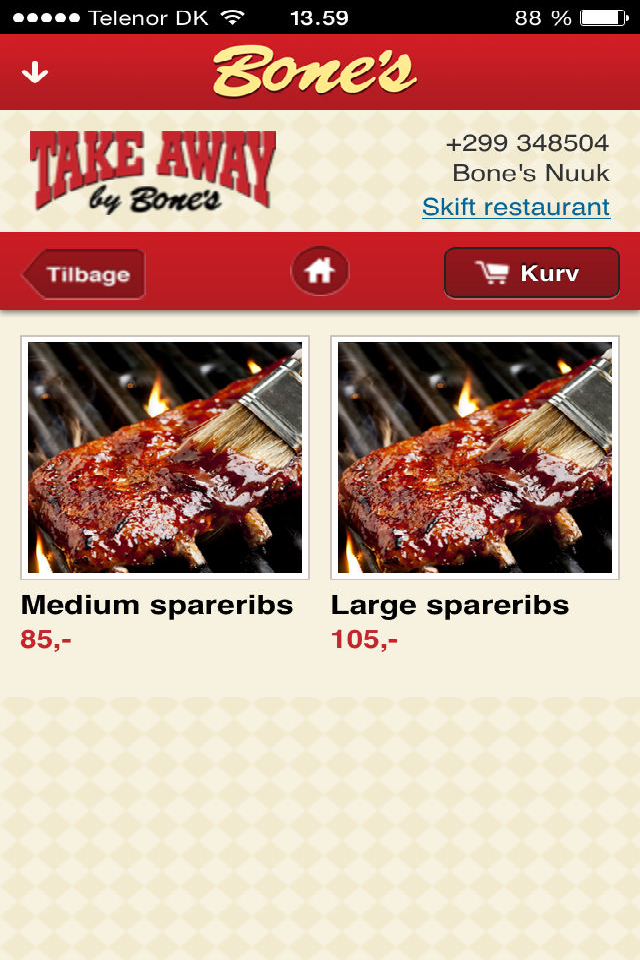Select the Medium spareribs item
The width and height of the screenshot is (640, 960).
coord(165,458)
